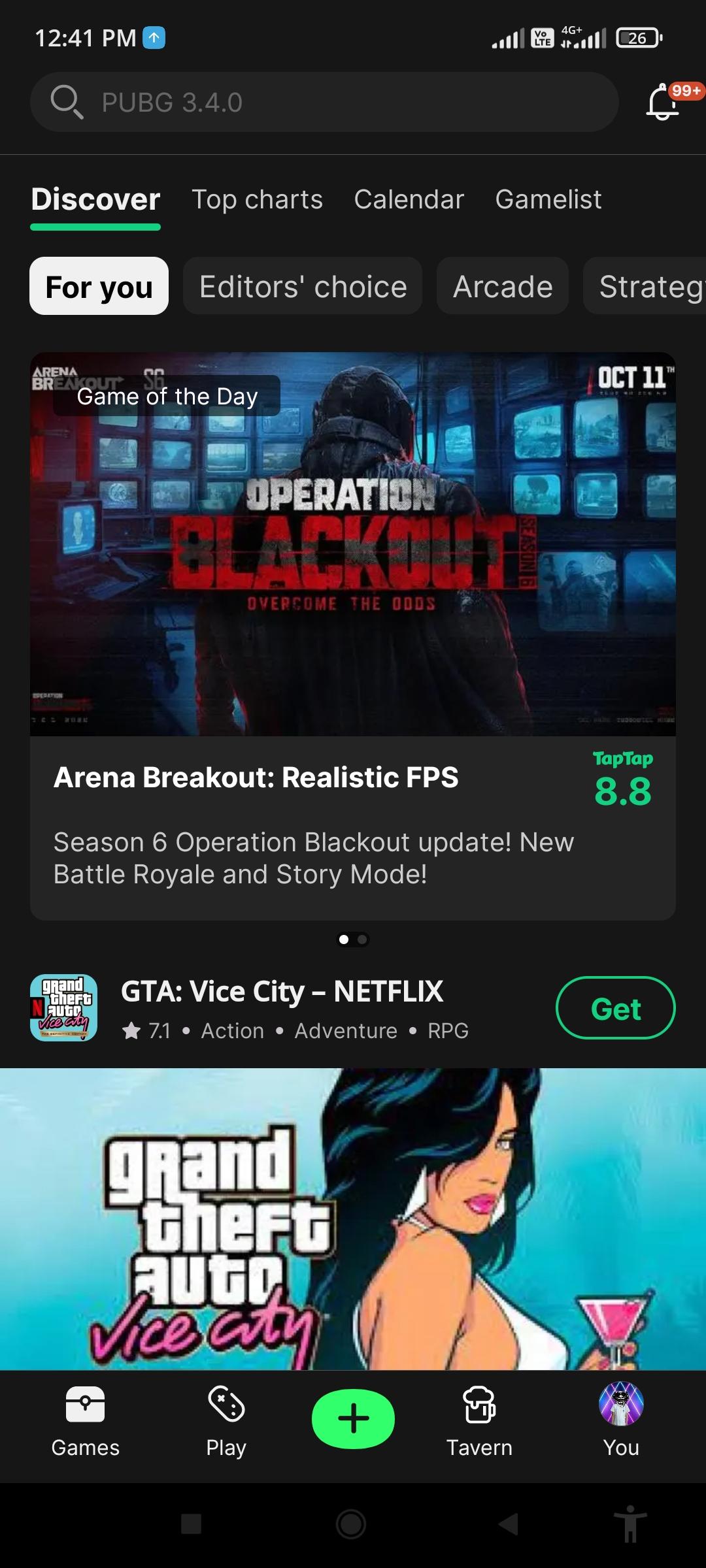The height and width of the screenshot is (1568, 706).
Task: Open the Grand Theft Auto Vice City banner
Action: tap(353, 1218)
